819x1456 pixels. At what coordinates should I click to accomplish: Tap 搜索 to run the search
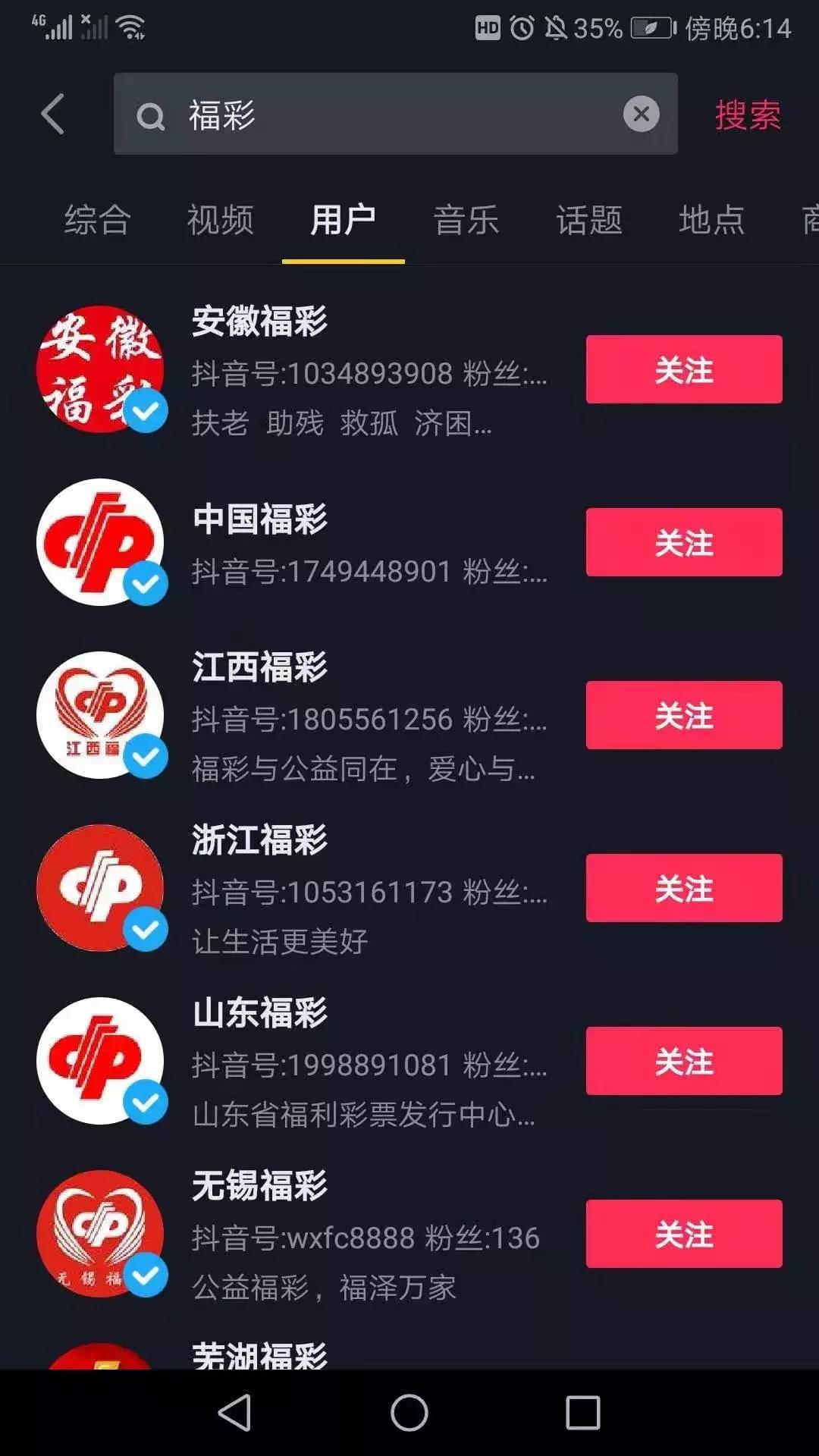tap(746, 114)
